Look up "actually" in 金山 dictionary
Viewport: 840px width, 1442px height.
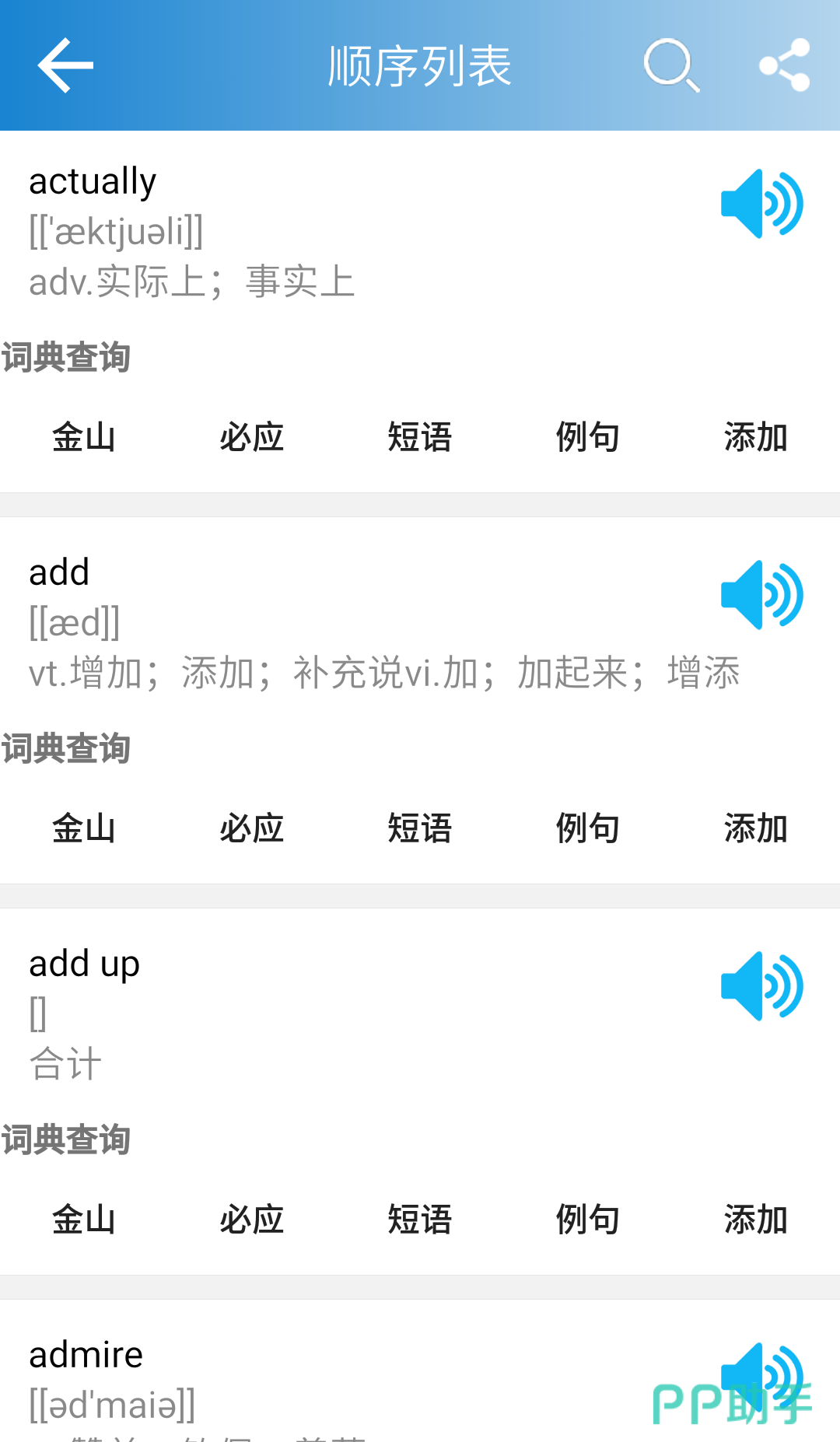[84, 437]
